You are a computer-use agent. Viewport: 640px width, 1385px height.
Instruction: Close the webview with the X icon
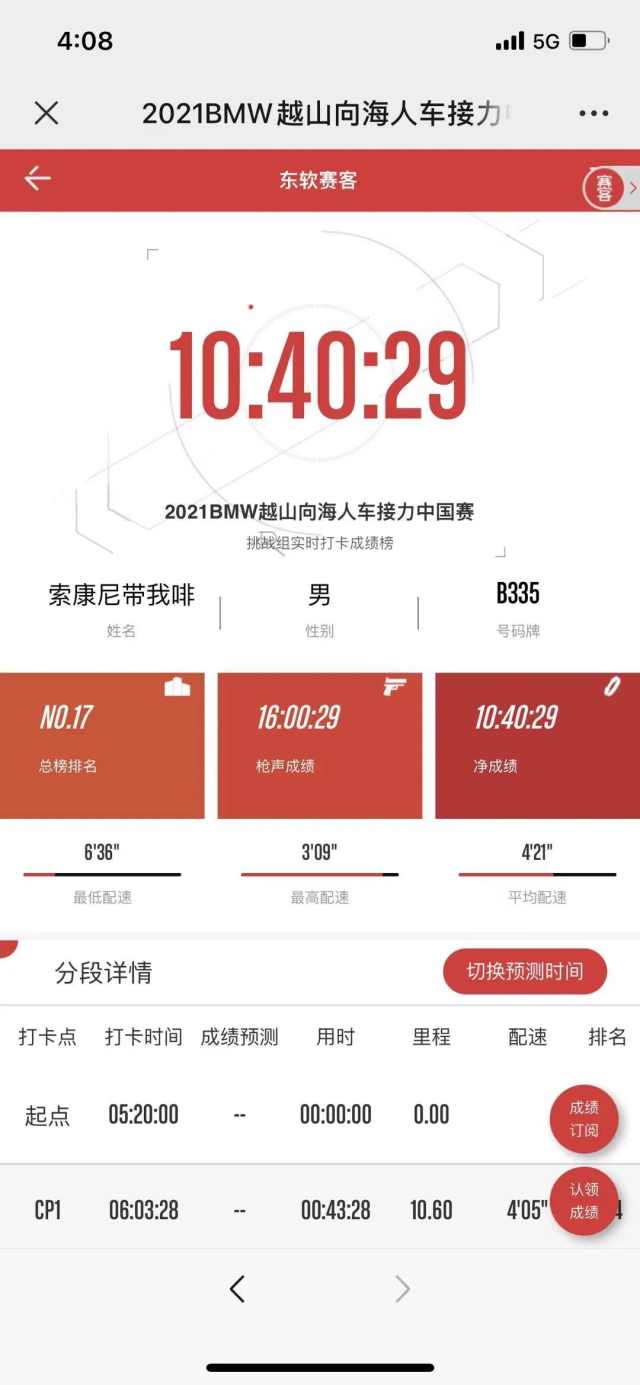click(46, 113)
